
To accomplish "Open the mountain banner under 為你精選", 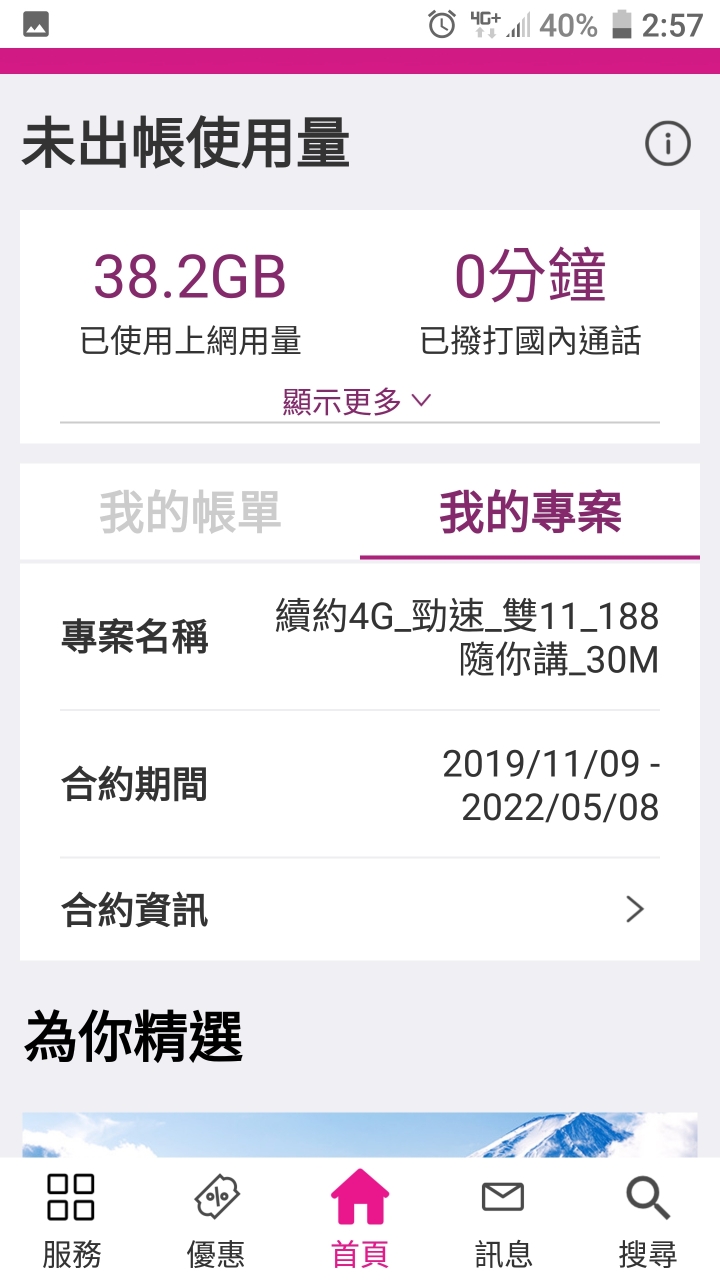I will [x=359, y=1135].
